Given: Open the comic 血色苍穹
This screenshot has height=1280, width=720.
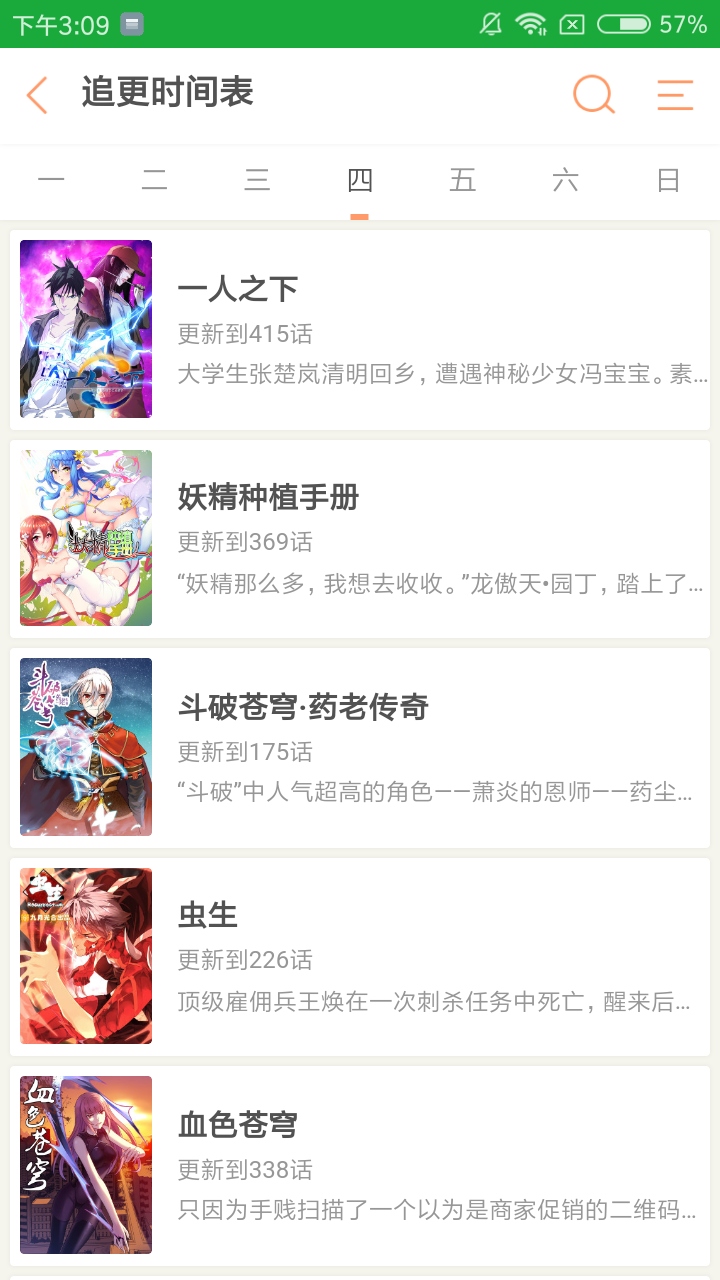Looking at the screenshot, I should click(x=360, y=1164).
